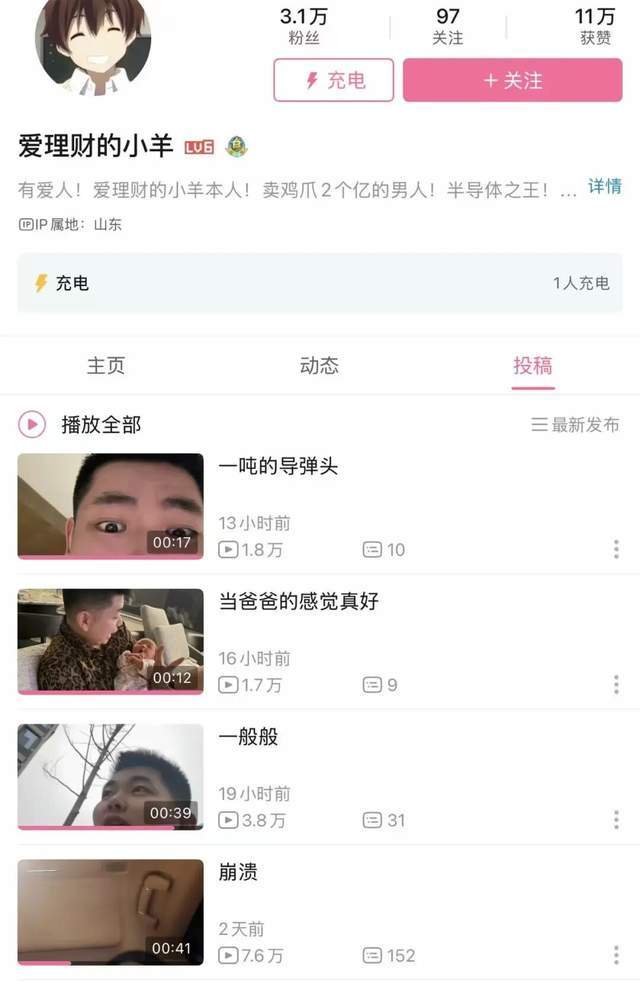Open the 粉丝 followers list
Viewport: 640px width, 983px height.
click(303, 26)
